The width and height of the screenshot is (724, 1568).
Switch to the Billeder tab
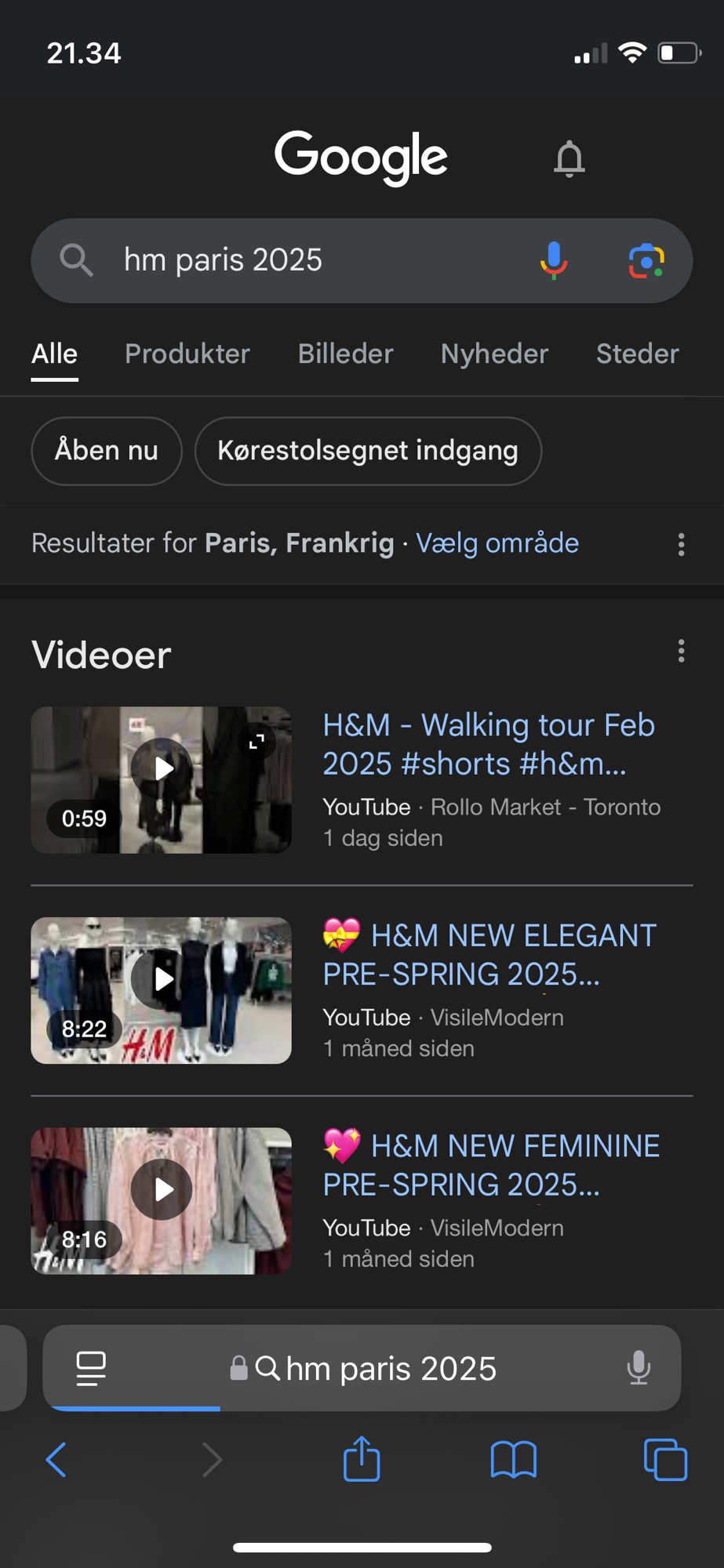345,354
